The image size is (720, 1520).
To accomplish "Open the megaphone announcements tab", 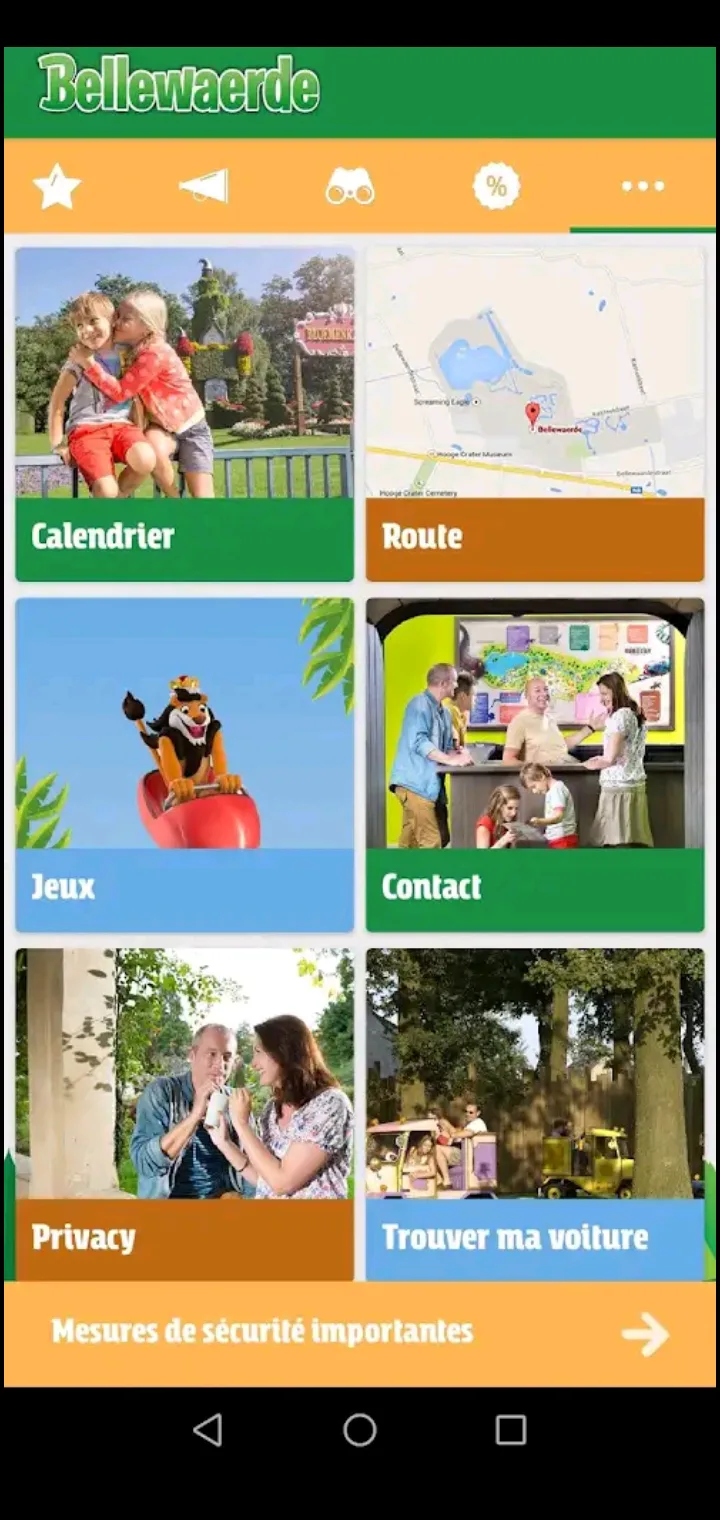I will [204, 187].
